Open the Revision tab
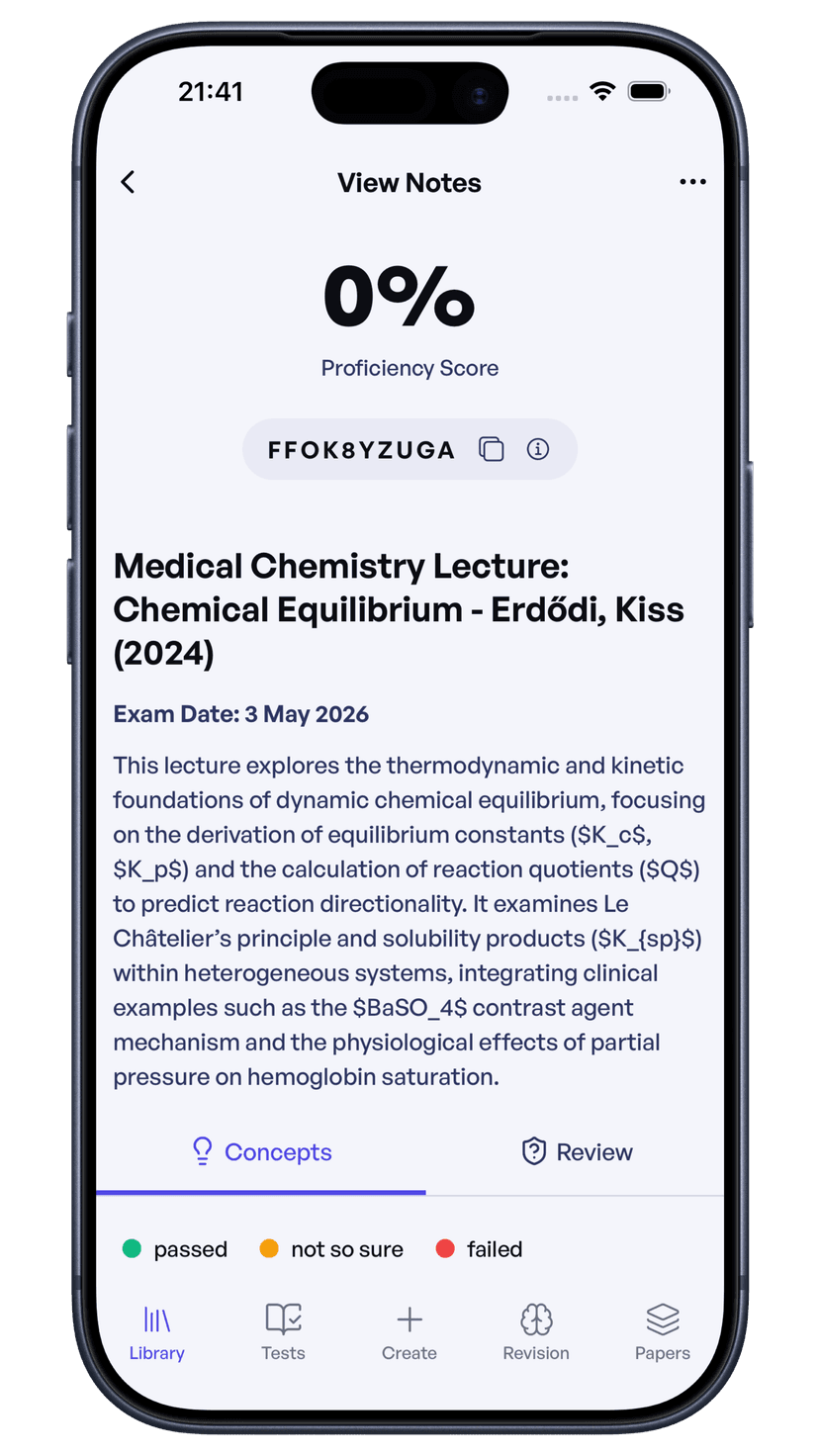The width and height of the screenshot is (819, 1456). [x=536, y=1331]
